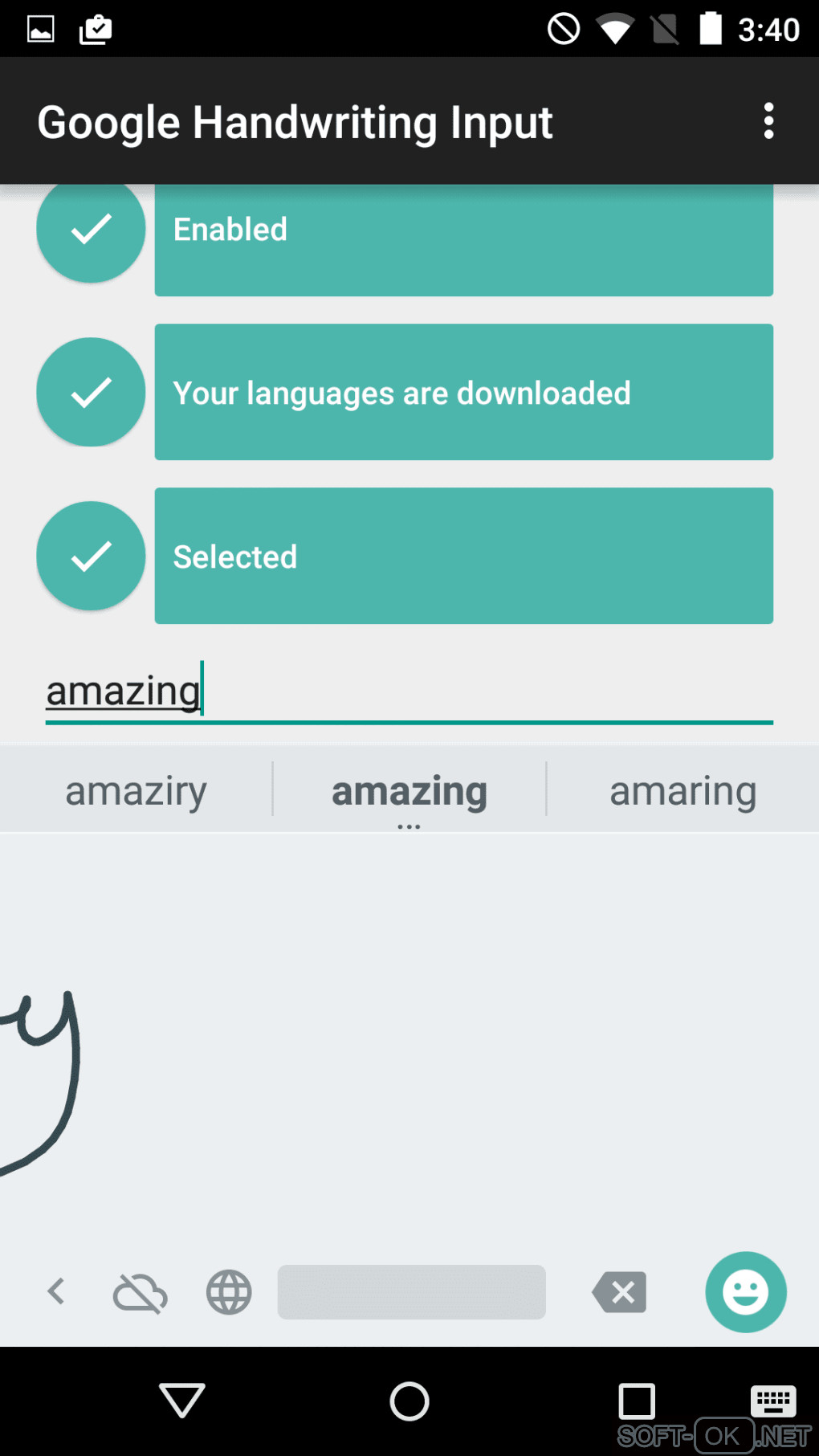Toggle the cloud recognition icon

pos(141,1291)
